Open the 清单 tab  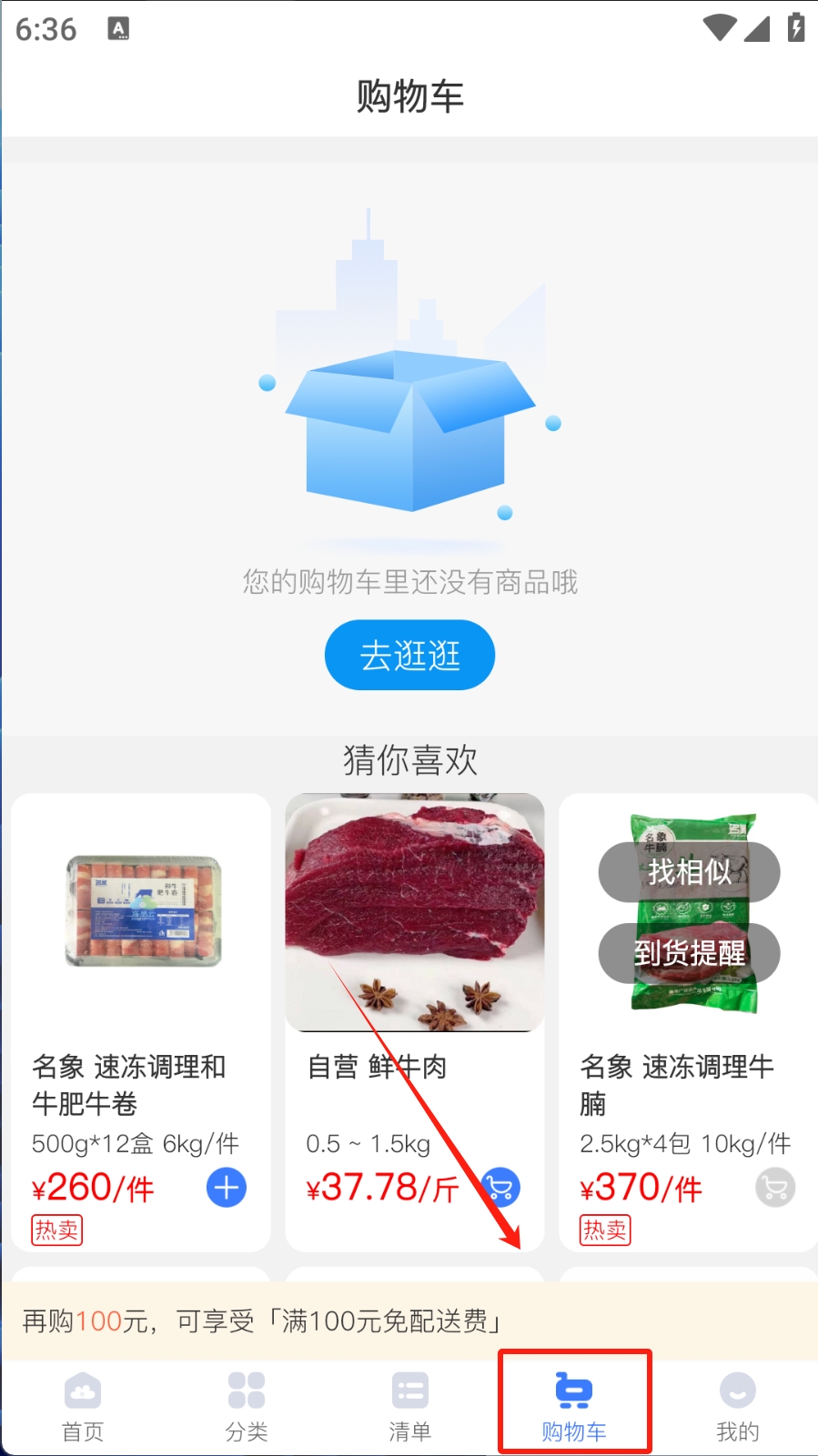[x=409, y=1406]
